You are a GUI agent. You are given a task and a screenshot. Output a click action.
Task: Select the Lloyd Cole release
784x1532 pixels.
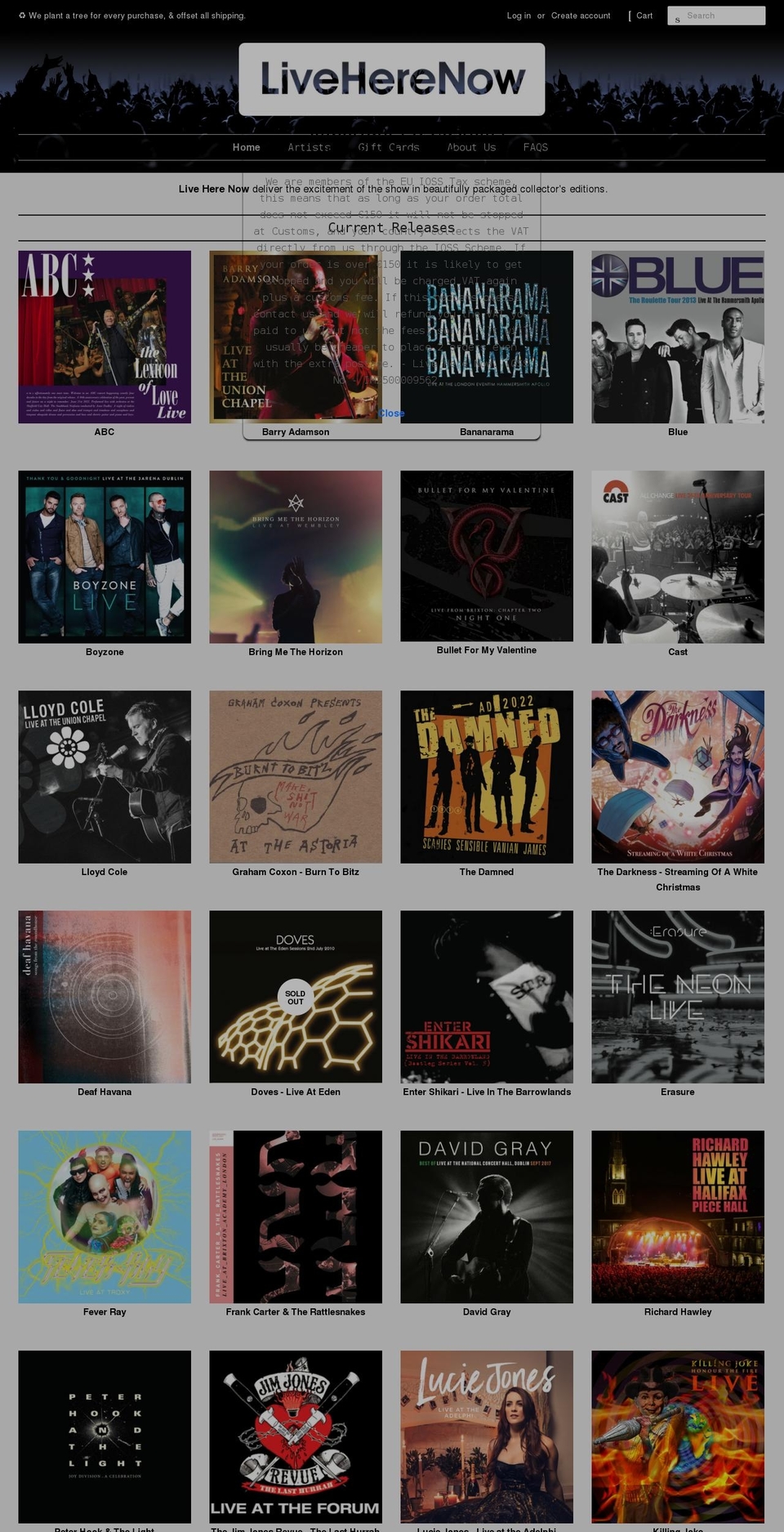(x=105, y=776)
